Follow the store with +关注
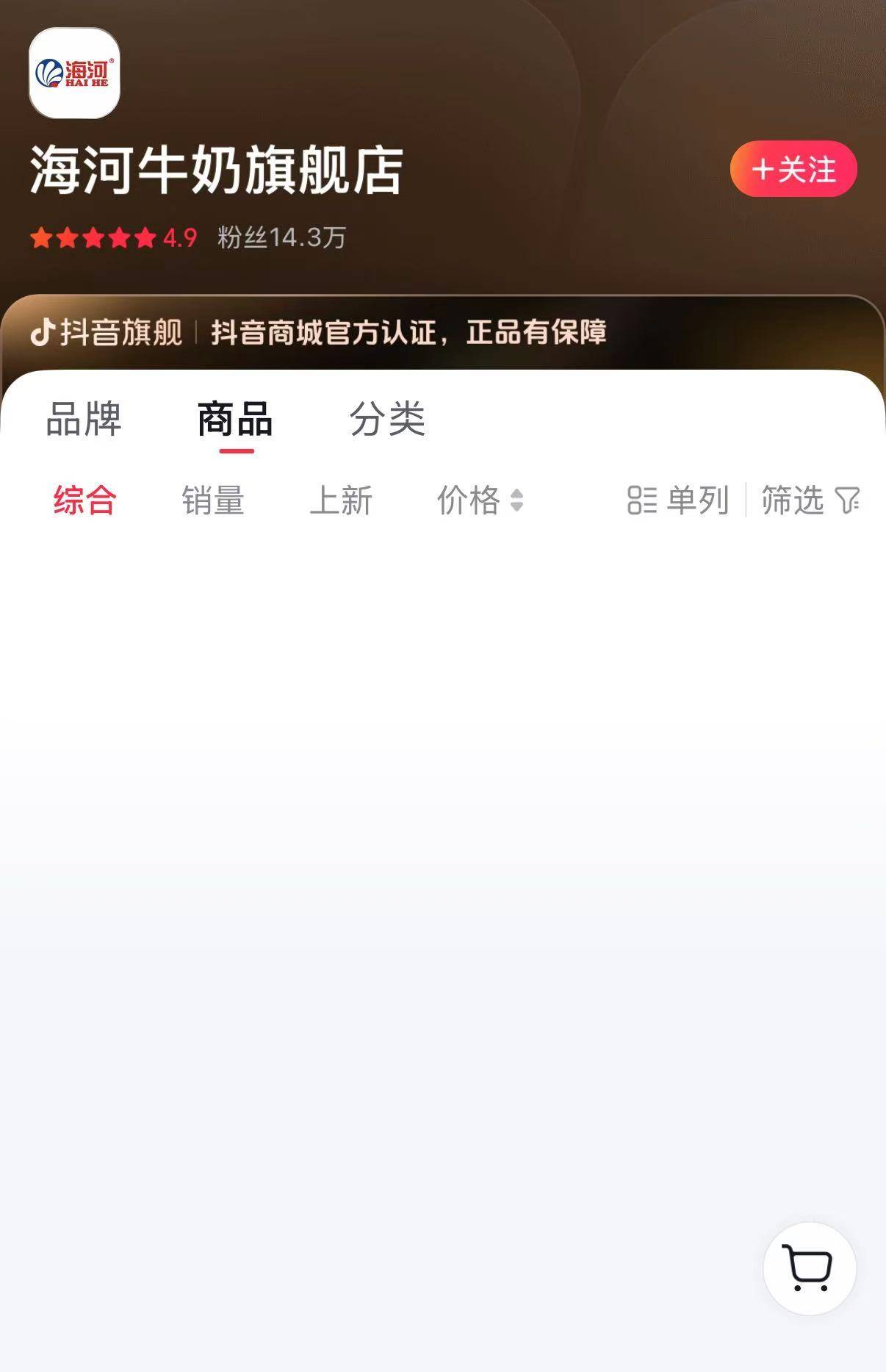This screenshot has width=886, height=1372. [793, 169]
